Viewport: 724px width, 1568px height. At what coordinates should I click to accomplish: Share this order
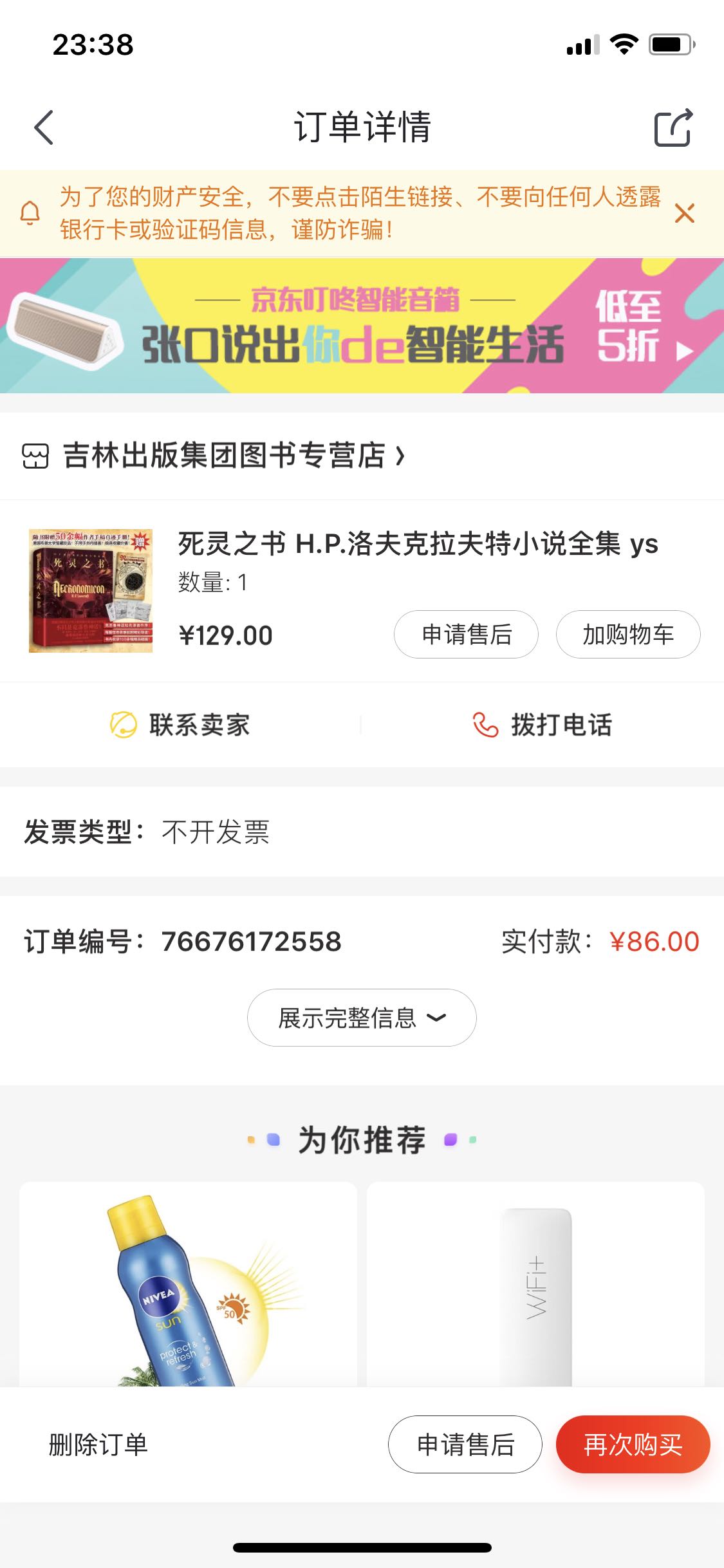coord(673,127)
